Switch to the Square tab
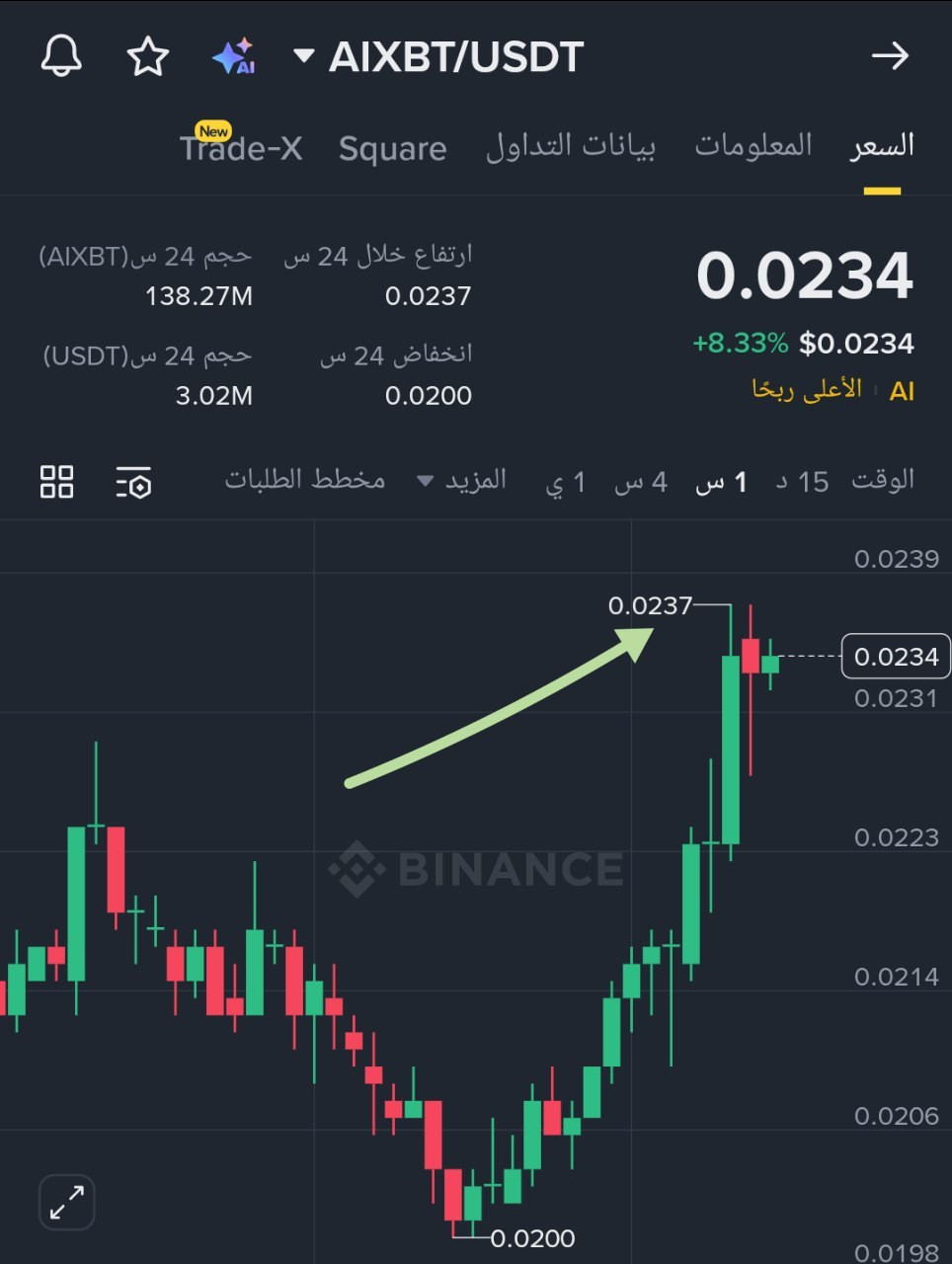 392,148
